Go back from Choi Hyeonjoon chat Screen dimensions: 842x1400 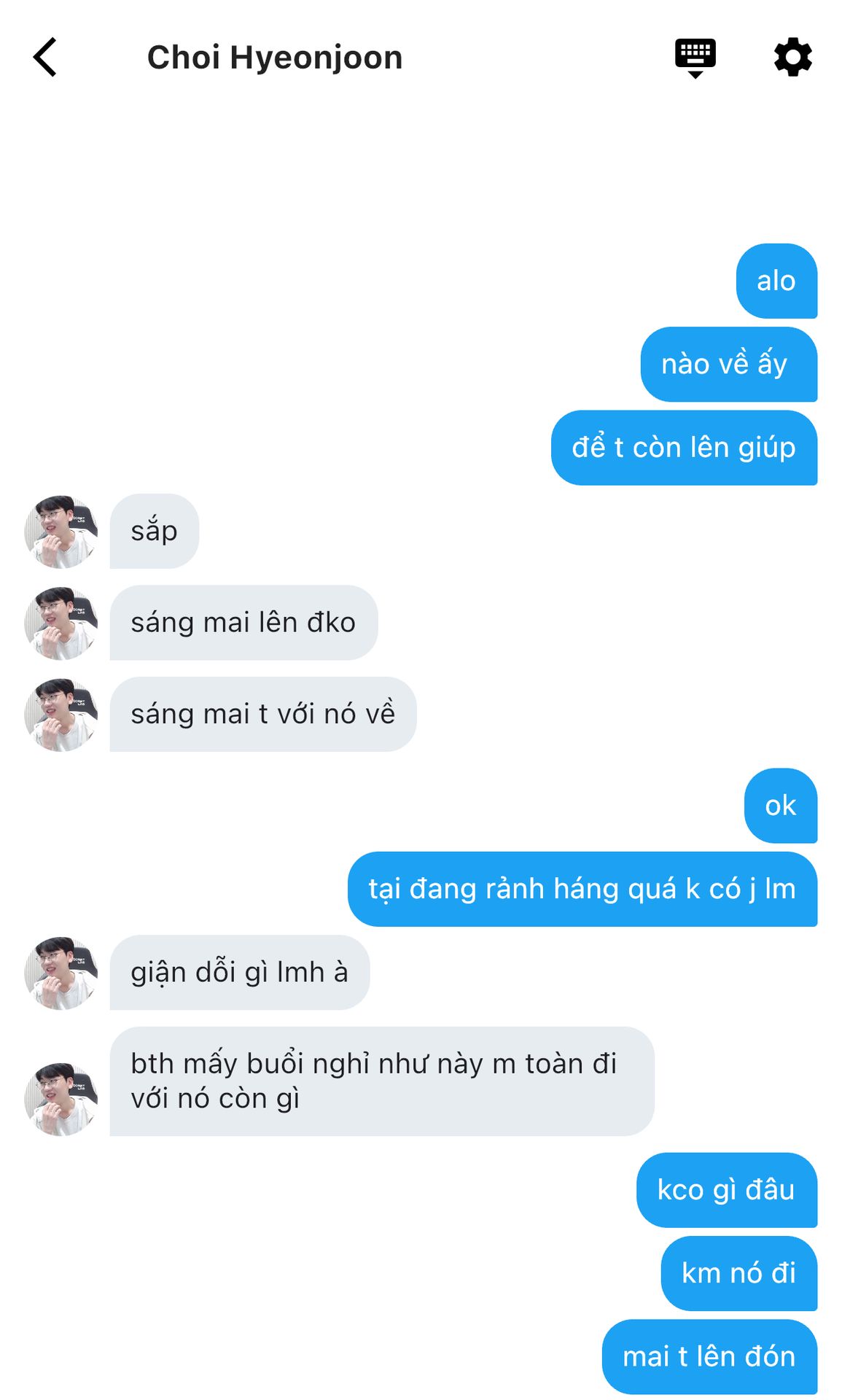click(x=45, y=57)
